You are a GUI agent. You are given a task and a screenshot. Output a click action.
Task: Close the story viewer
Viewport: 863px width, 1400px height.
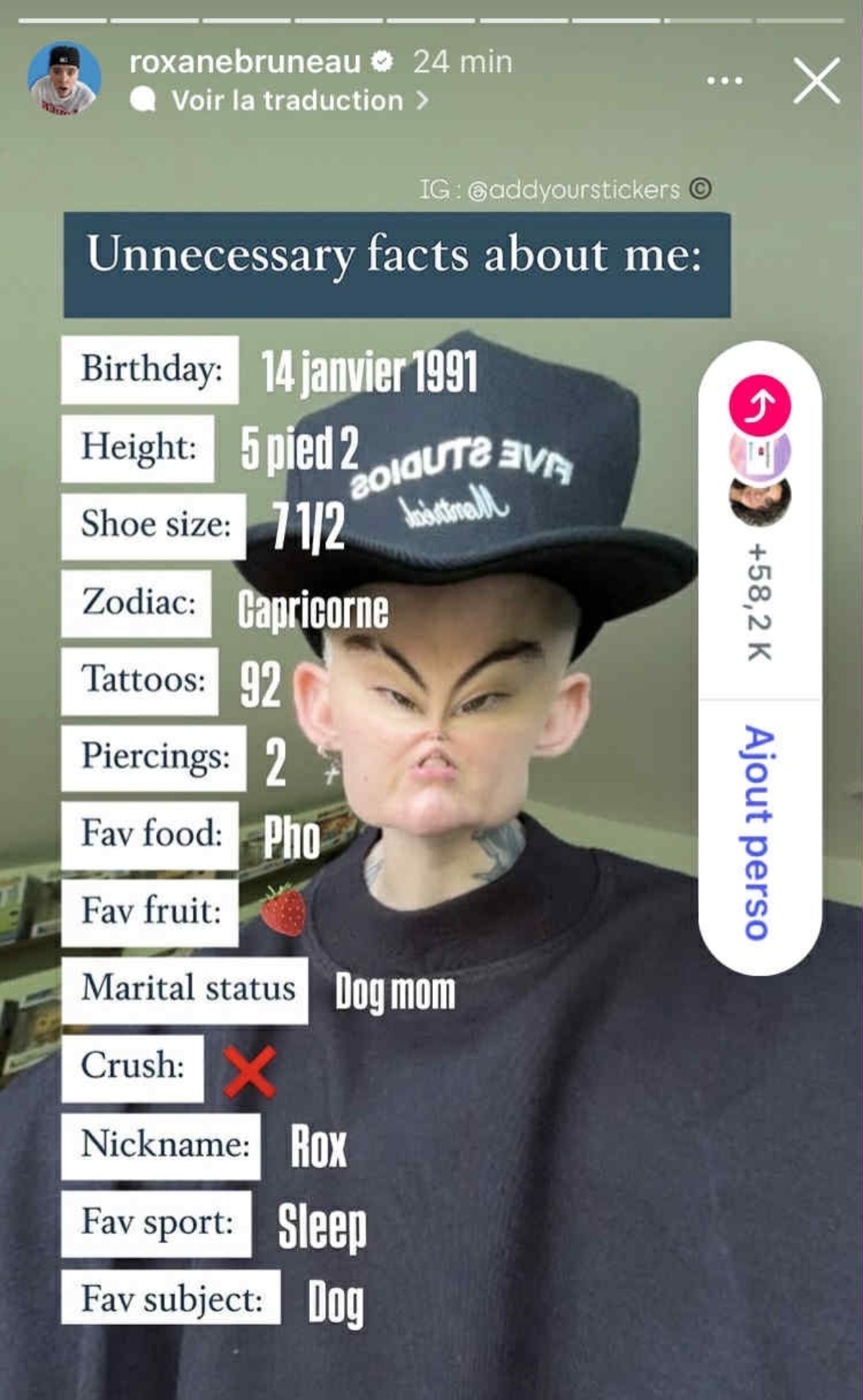(x=816, y=81)
